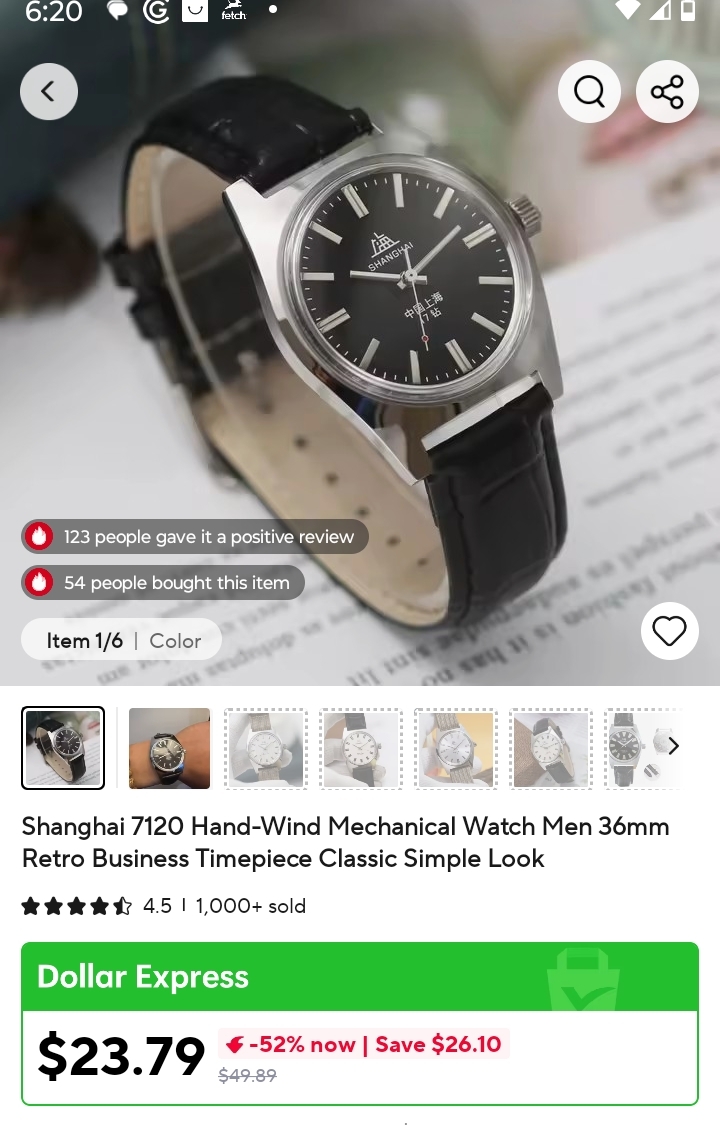Select the sixth color variant thumbnail
This screenshot has height=1125, width=720.
pyautogui.click(x=550, y=748)
